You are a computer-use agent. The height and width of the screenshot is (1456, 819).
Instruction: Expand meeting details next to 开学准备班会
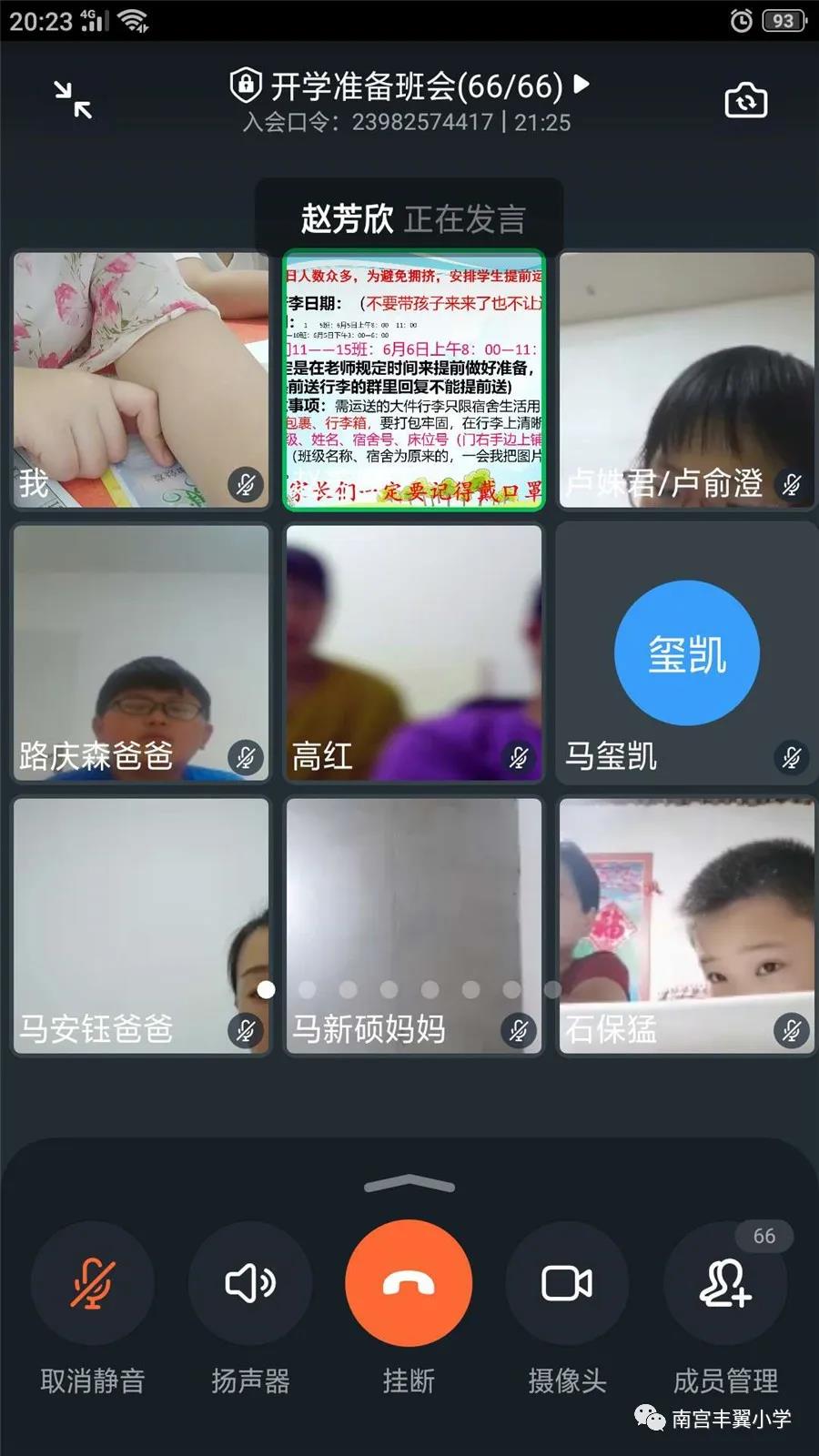[x=582, y=86]
